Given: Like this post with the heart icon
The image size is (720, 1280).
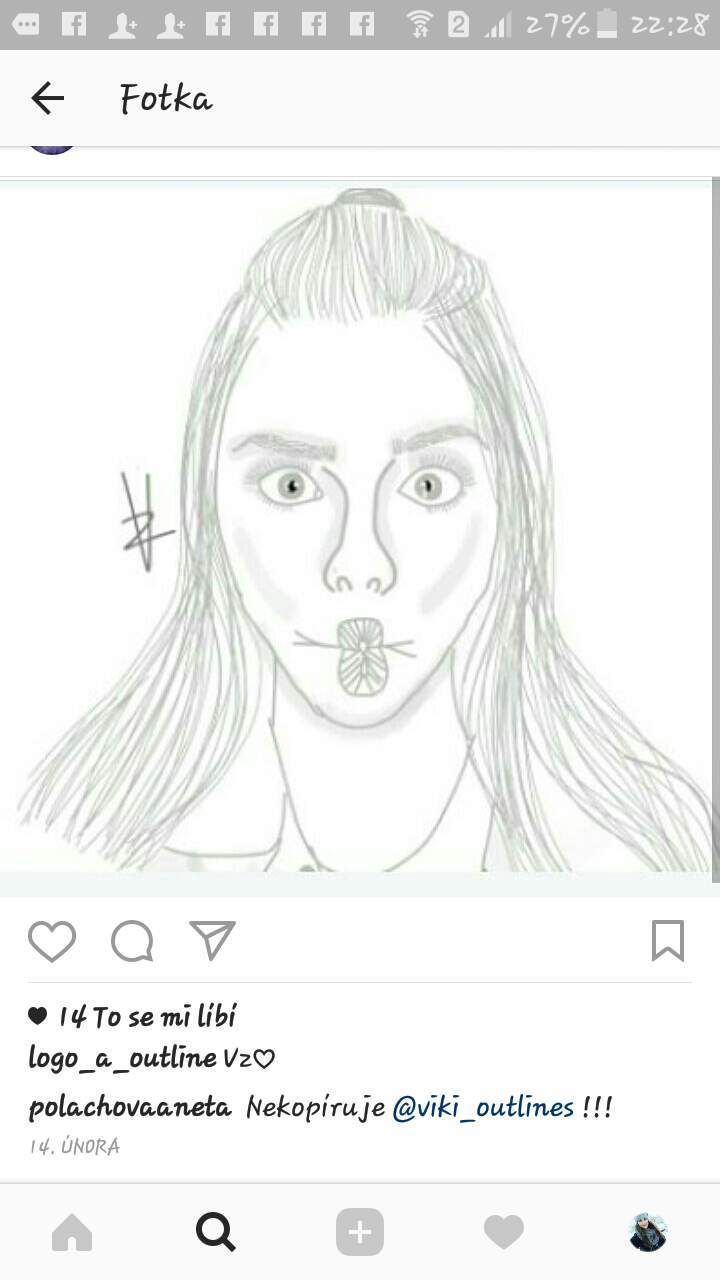Looking at the screenshot, I should [x=52, y=941].
